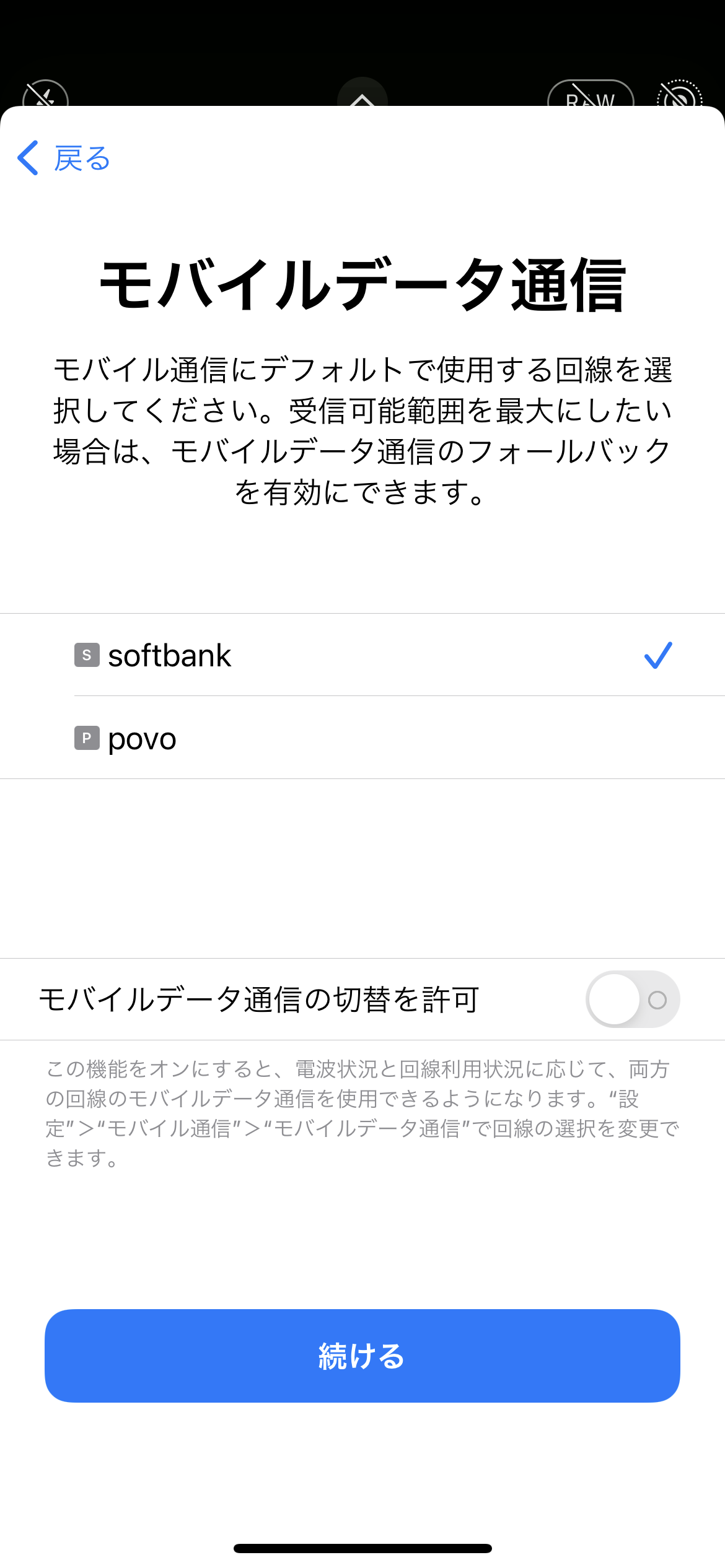Enable モバイルデータ通信の切替を許可 switch
The image size is (725, 1568).
coord(633,1000)
